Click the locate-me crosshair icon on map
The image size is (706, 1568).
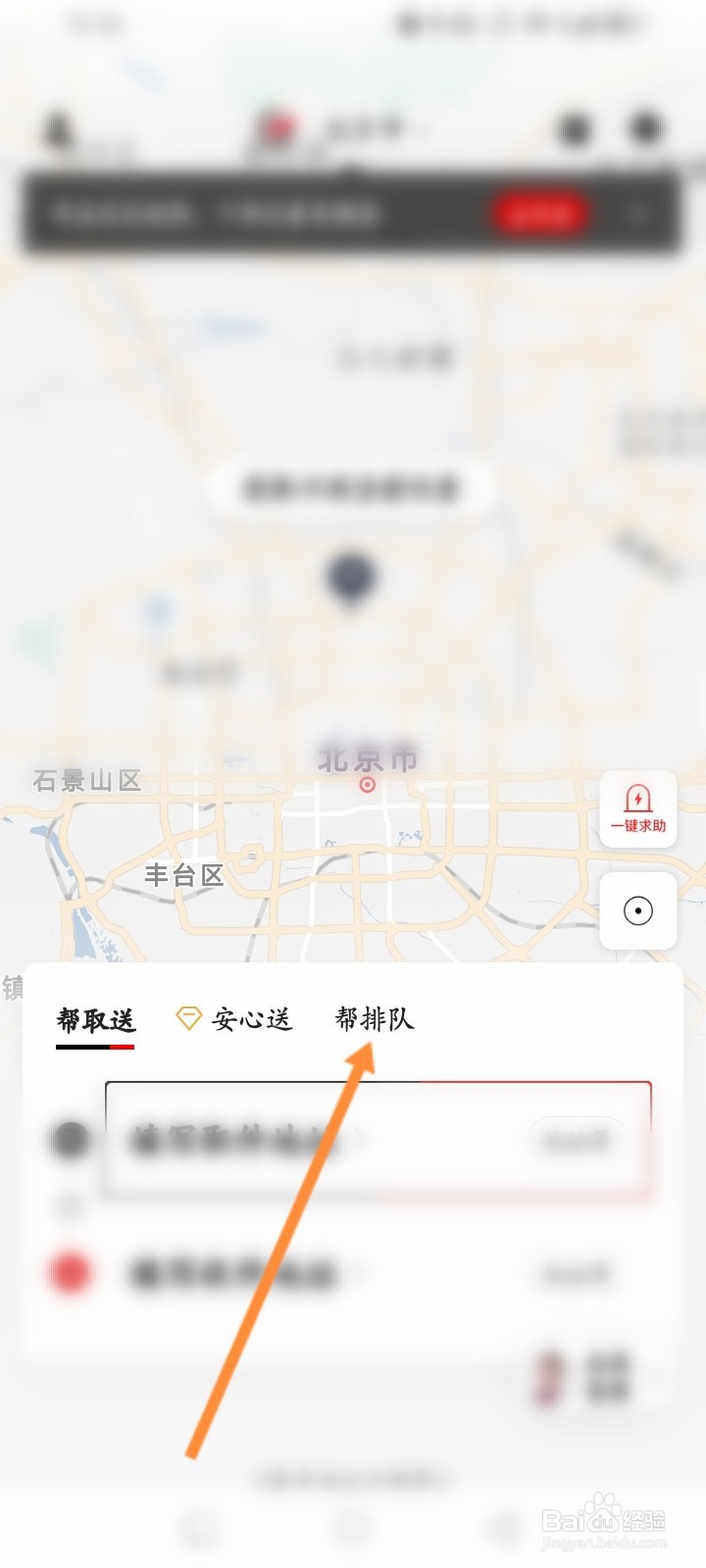[x=637, y=910]
